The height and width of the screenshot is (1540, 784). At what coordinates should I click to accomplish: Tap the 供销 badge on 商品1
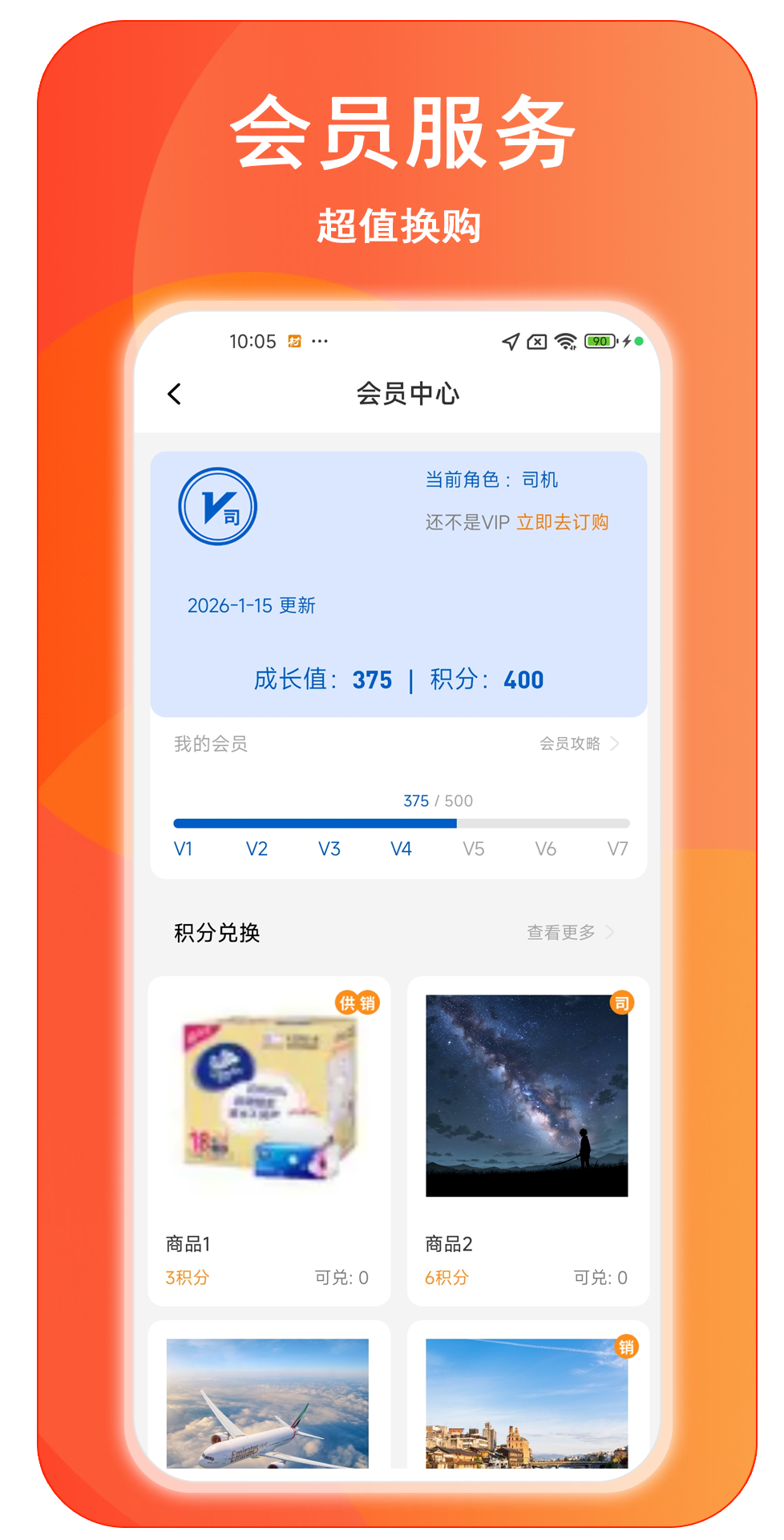coord(358,1003)
